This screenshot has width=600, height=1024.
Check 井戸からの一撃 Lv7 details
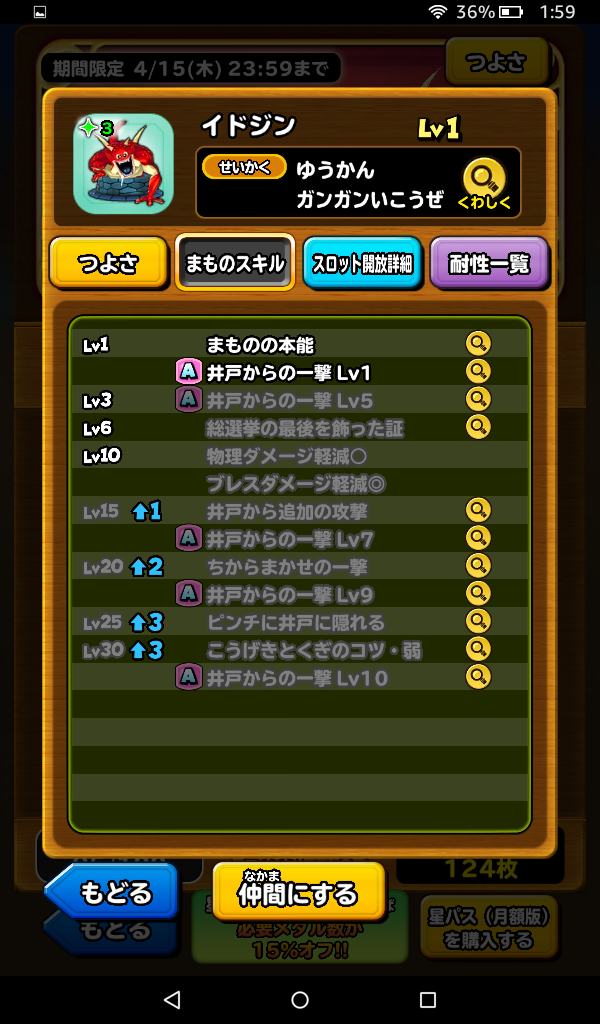coord(478,538)
